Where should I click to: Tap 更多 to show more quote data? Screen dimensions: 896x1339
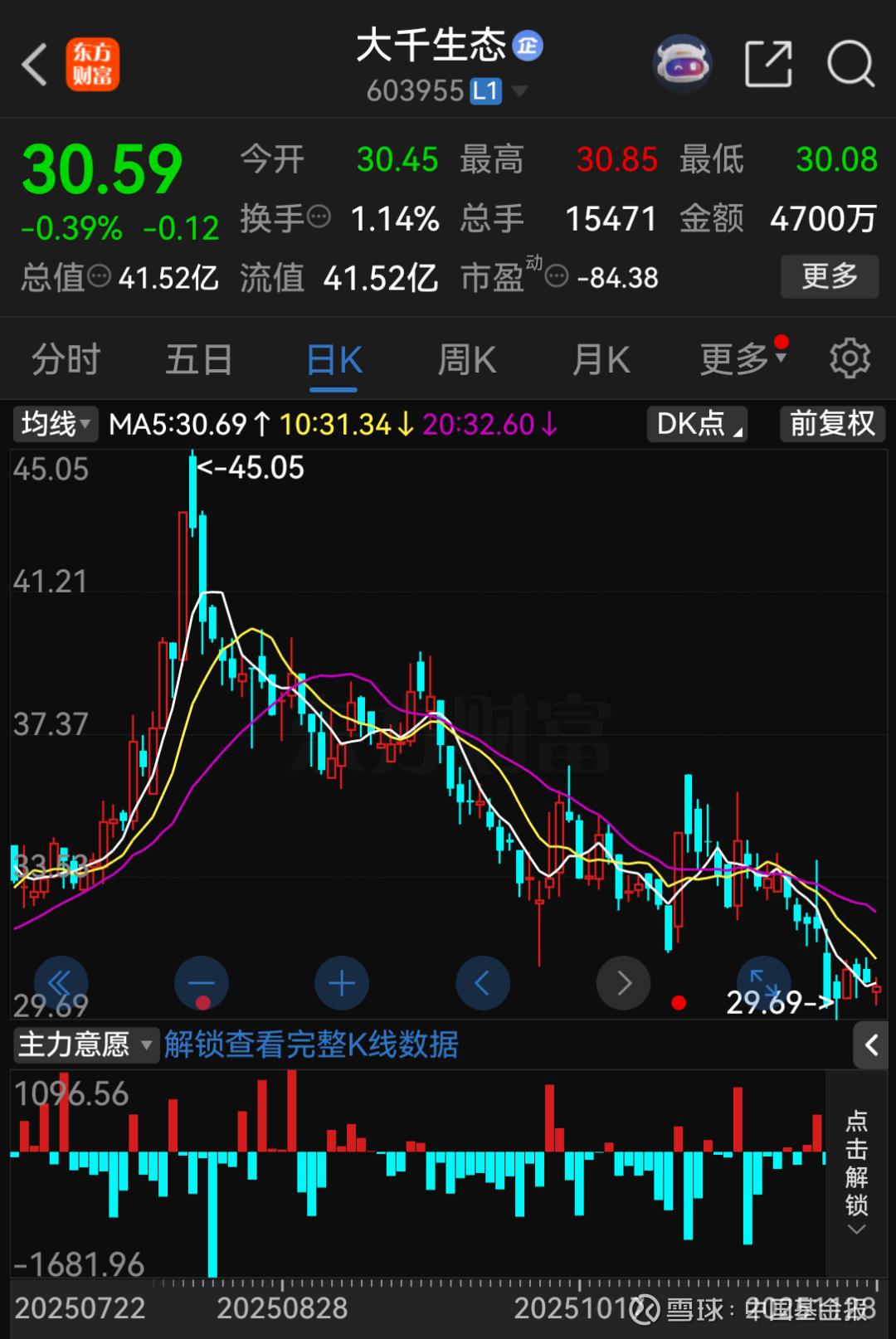click(x=829, y=276)
